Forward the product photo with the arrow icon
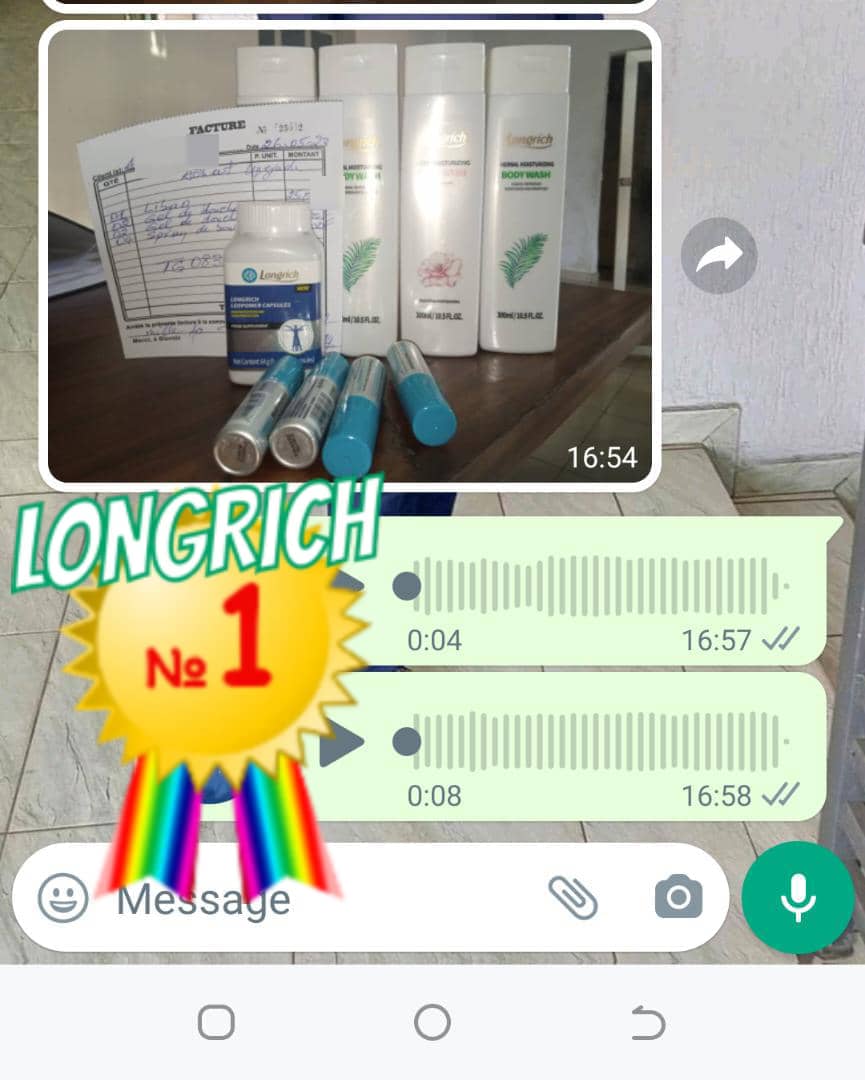The image size is (865, 1080). click(x=719, y=255)
